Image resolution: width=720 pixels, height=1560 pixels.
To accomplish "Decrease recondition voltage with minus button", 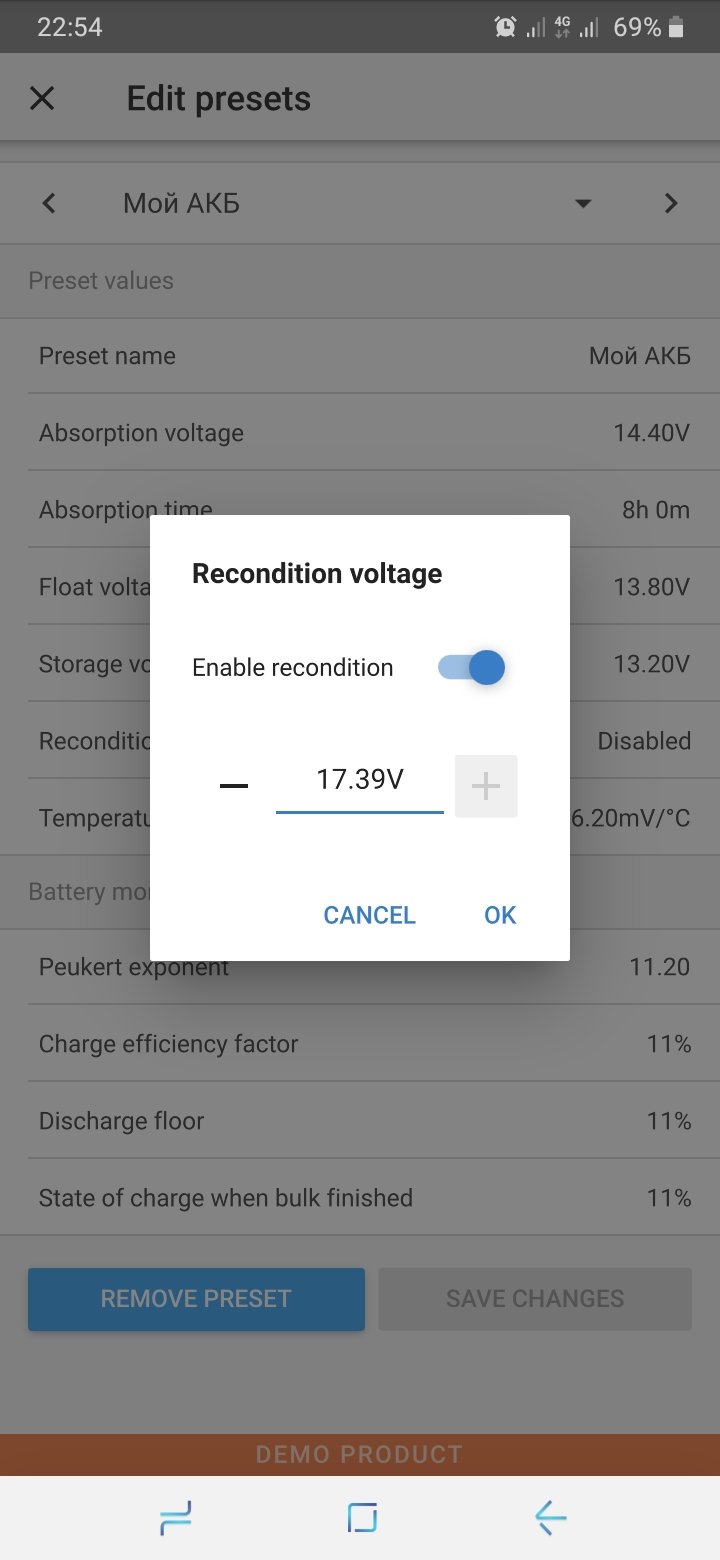I will coord(233,786).
